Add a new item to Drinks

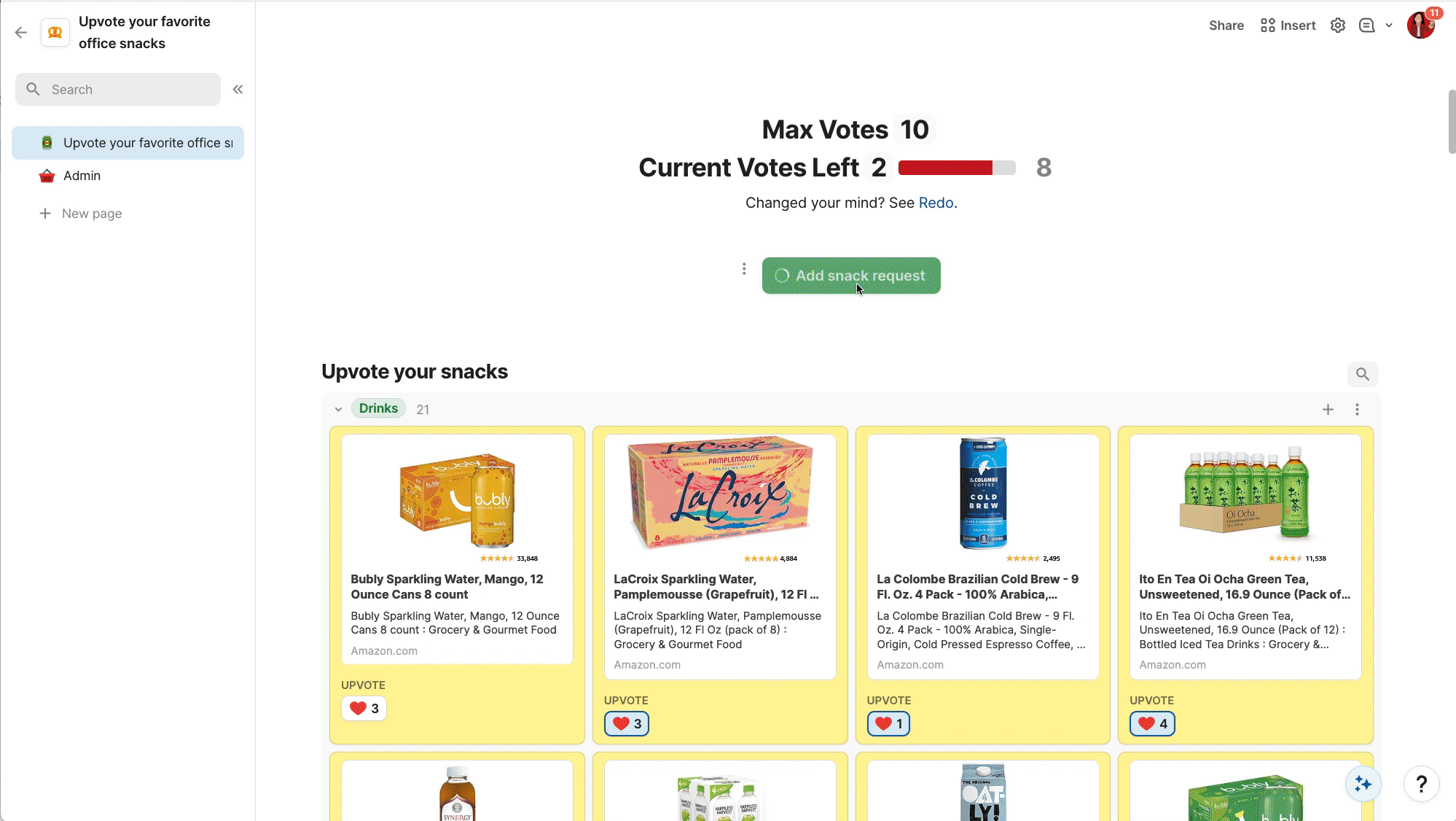point(1328,409)
